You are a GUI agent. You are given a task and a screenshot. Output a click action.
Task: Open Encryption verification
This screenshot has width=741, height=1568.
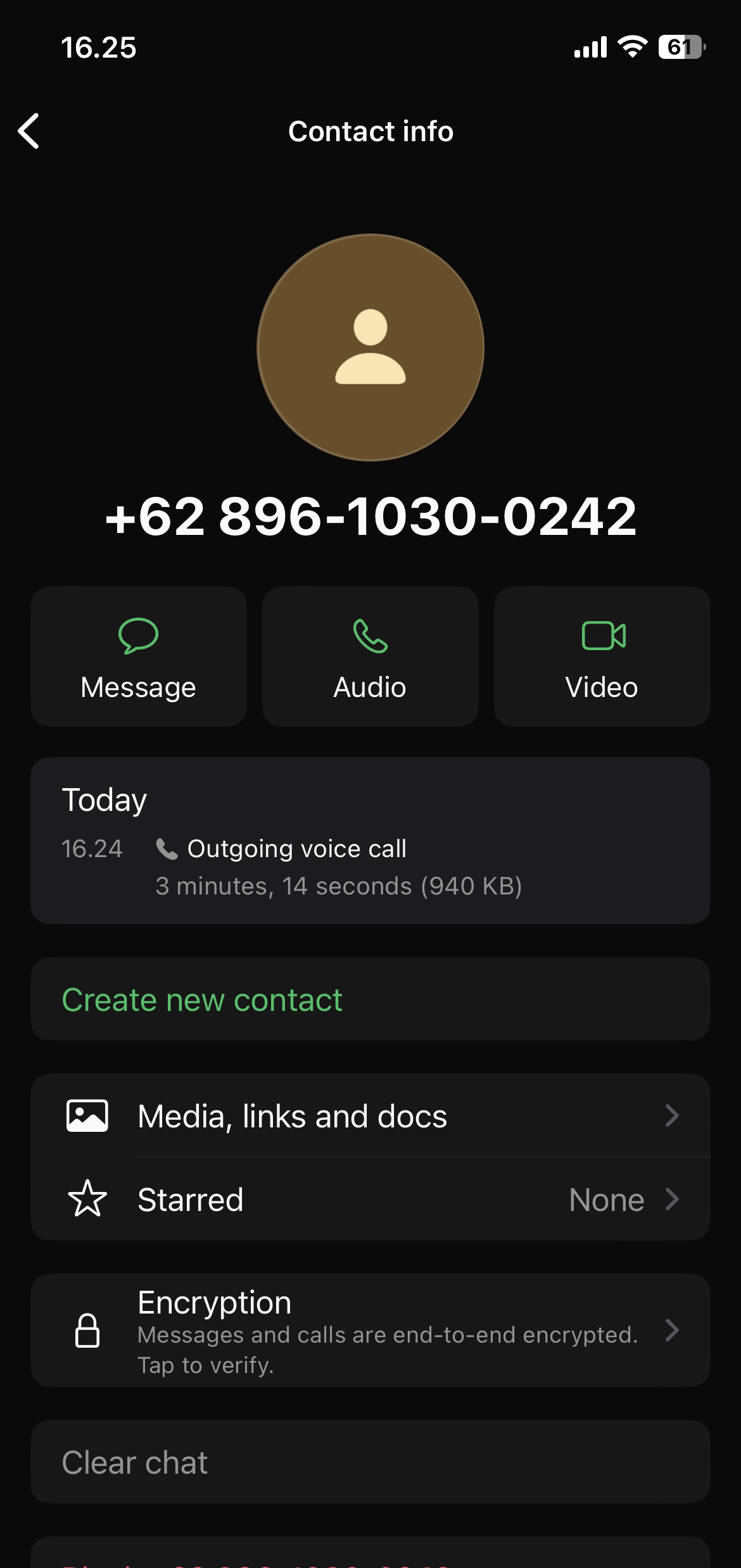point(370,1331)
